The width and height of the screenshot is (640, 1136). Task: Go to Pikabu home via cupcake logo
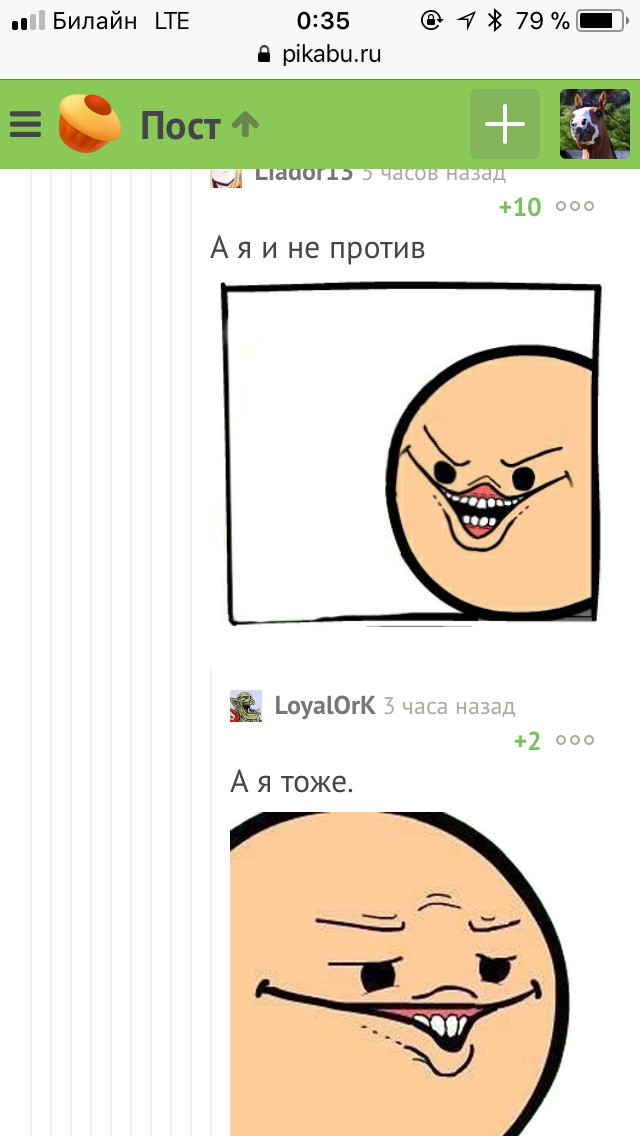coord(89,124)
